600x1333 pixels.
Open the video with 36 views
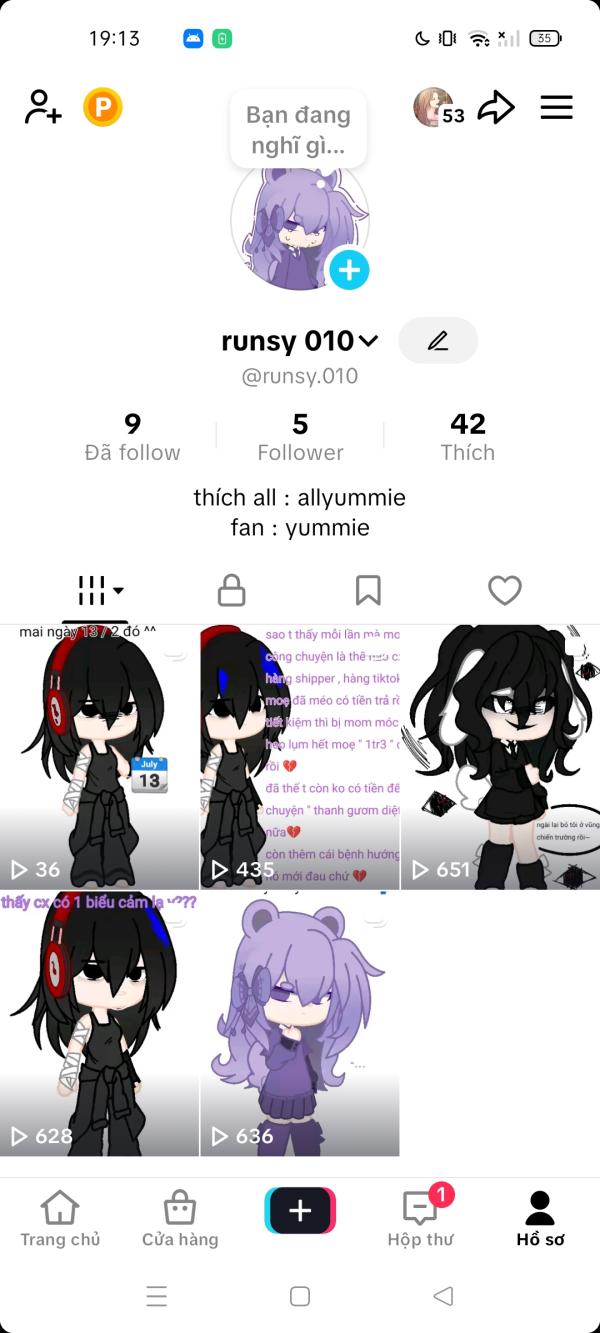pos(99,756)
